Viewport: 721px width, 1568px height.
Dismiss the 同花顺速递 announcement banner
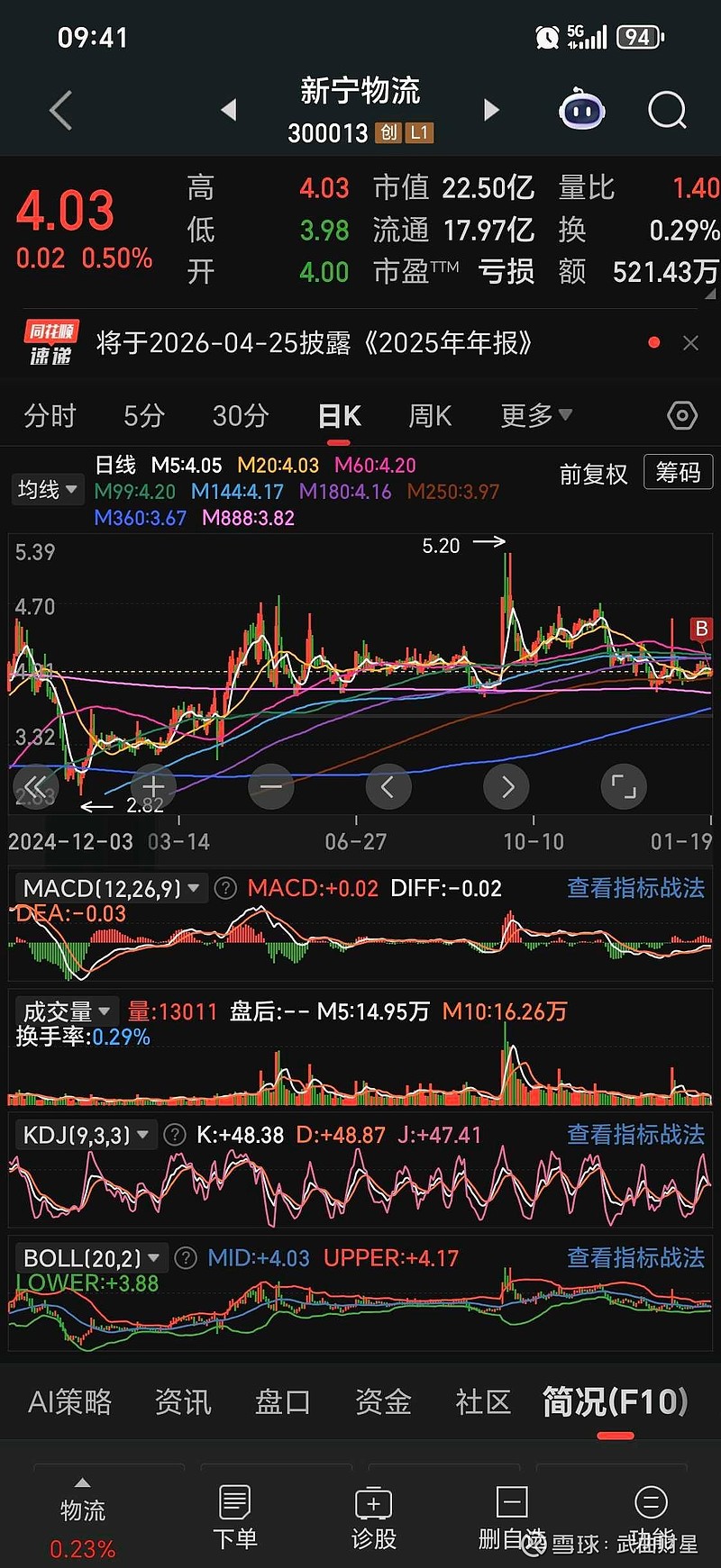tap(690, 343)
